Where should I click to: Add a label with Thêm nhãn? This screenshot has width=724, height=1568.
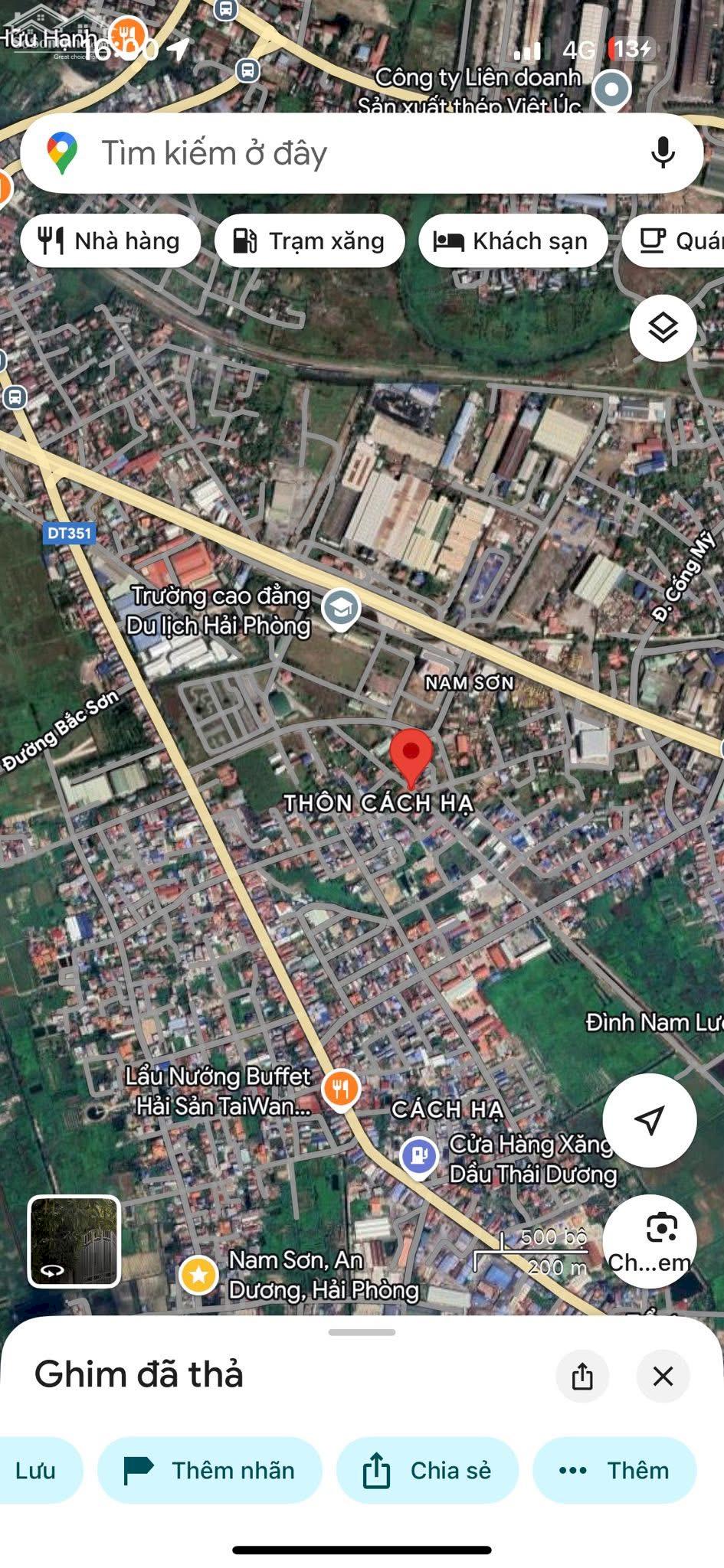tap(209, 1470)
